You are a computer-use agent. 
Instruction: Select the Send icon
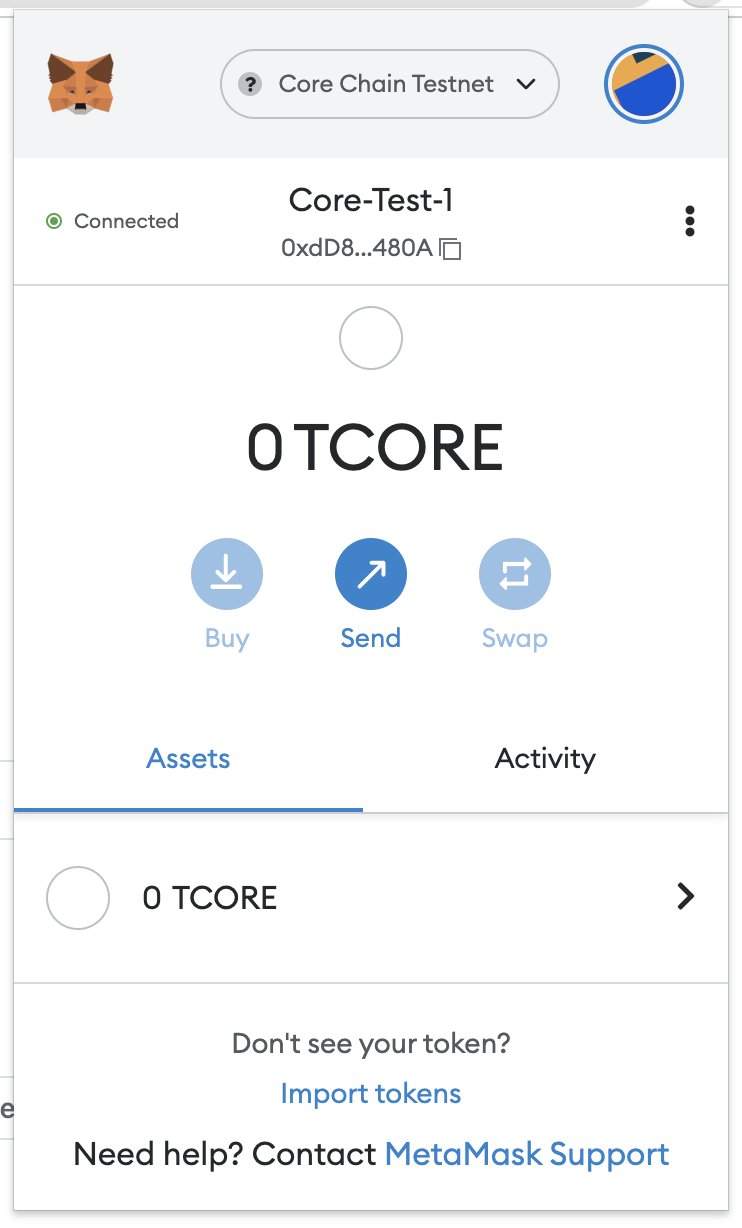pos(370,574)
